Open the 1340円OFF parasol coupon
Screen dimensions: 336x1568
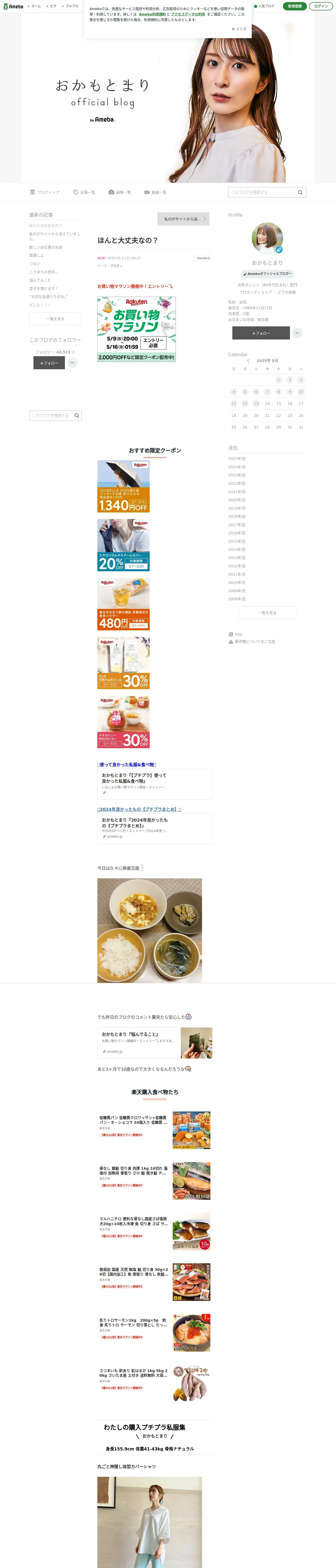pos(123,486)
